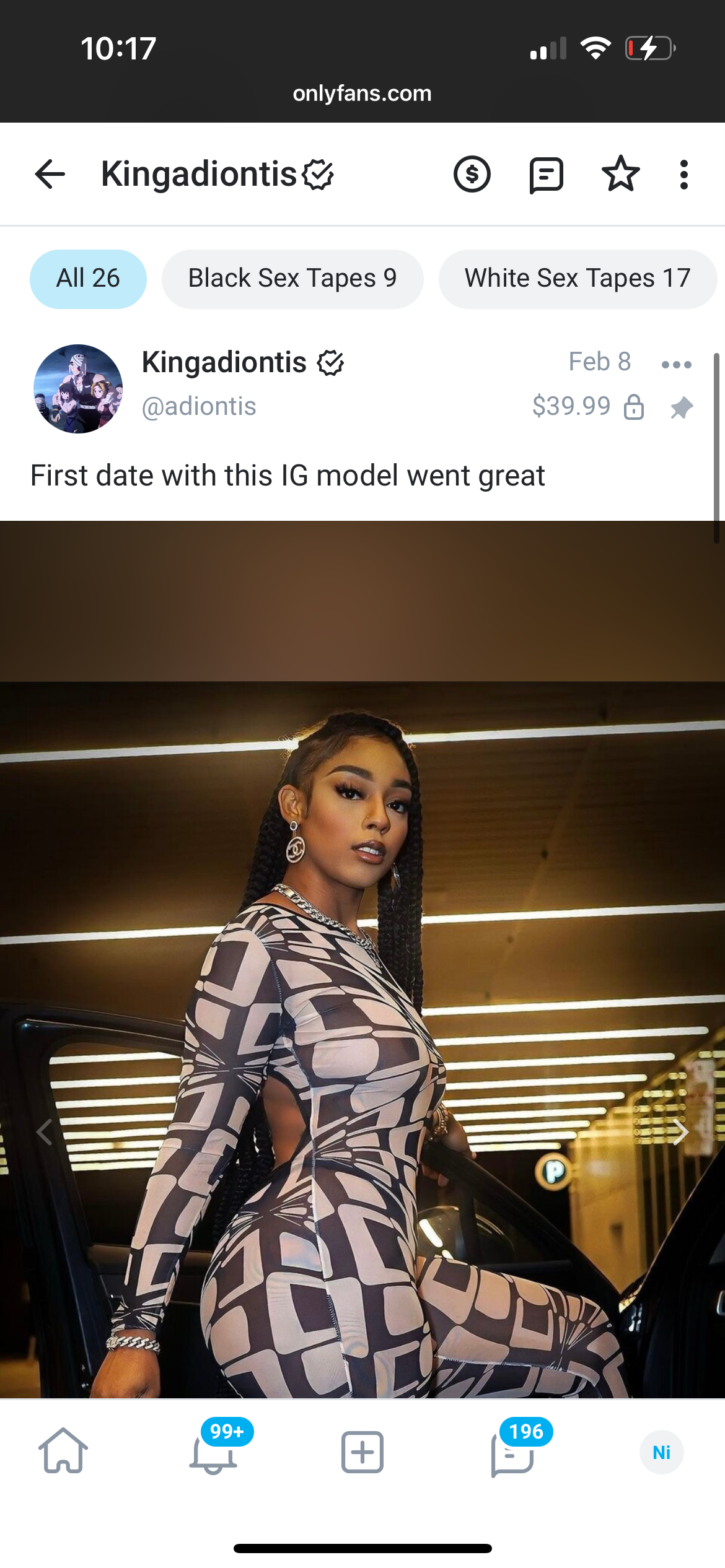Screen dimensions: 725x1568
Task: Open Kingadiontis profile avatar on post
Action: pyautogui.click(x=78, y=389)
